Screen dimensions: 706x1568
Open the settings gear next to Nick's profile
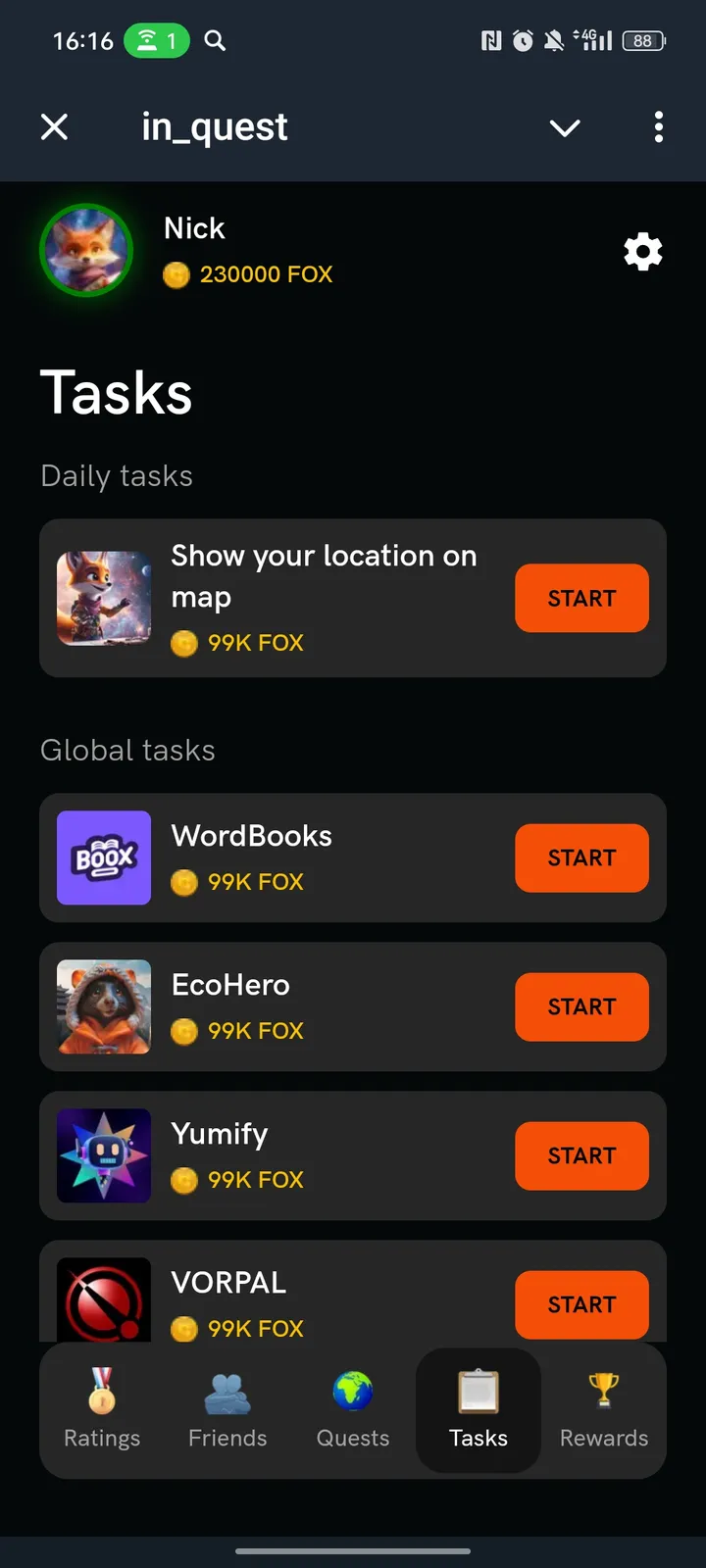(643, 251)
